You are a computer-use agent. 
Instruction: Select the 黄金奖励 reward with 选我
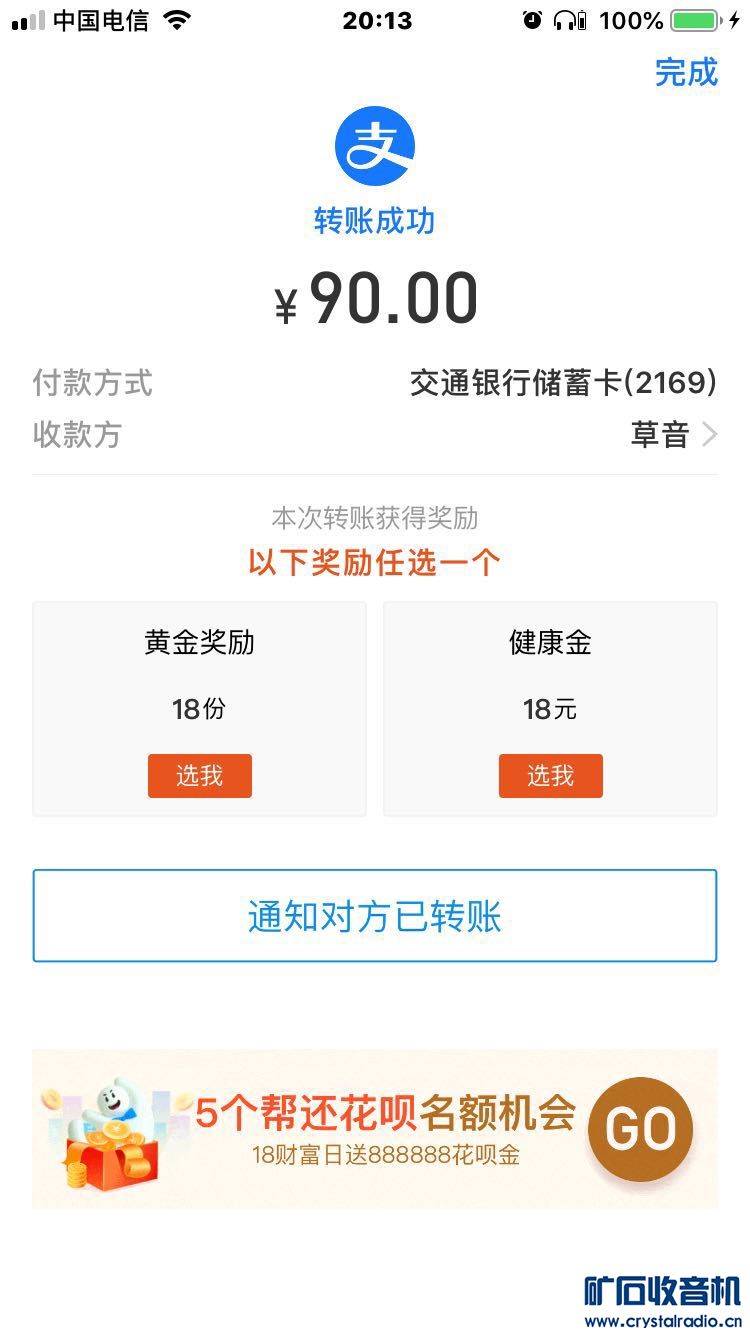(x=200, y=776)
